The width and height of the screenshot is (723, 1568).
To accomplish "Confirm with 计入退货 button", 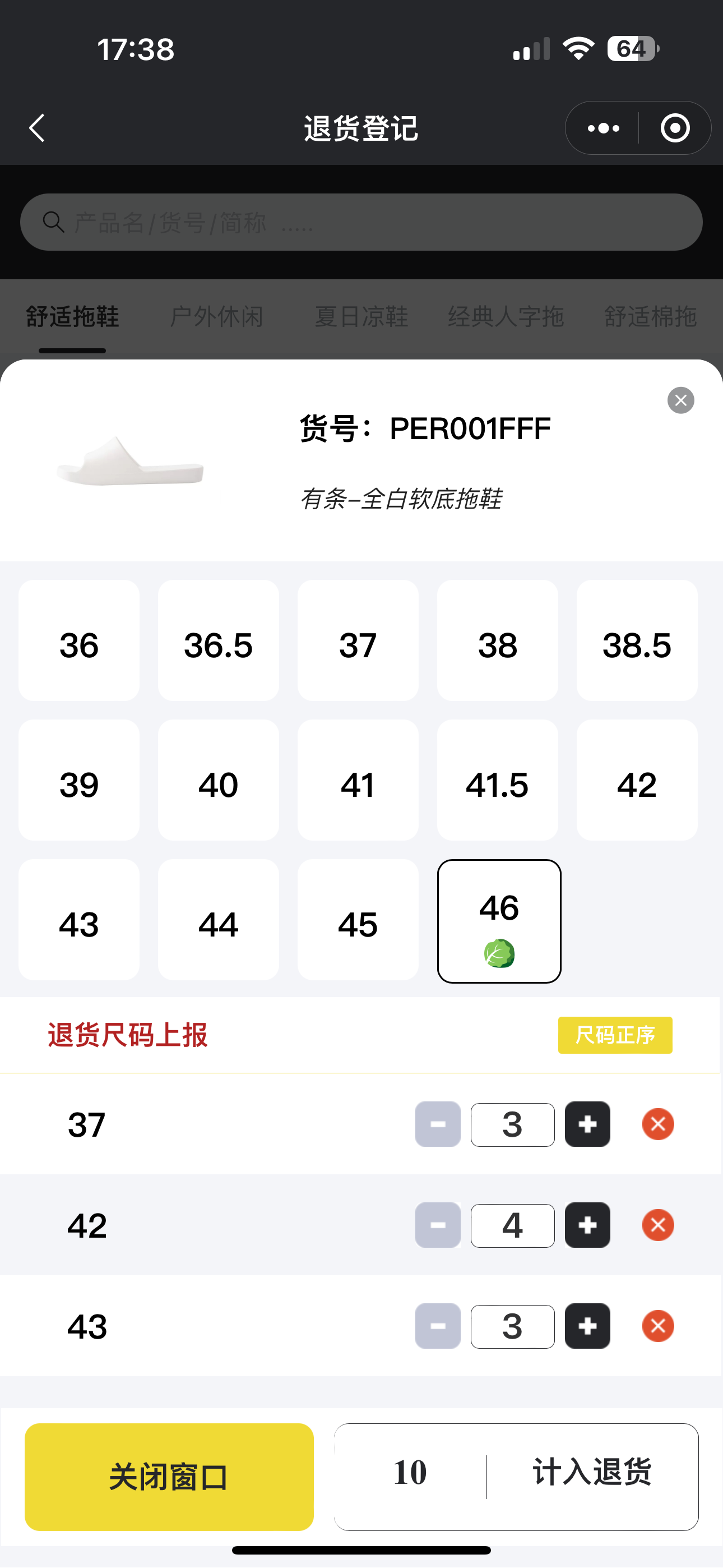I will (591, 1473).
